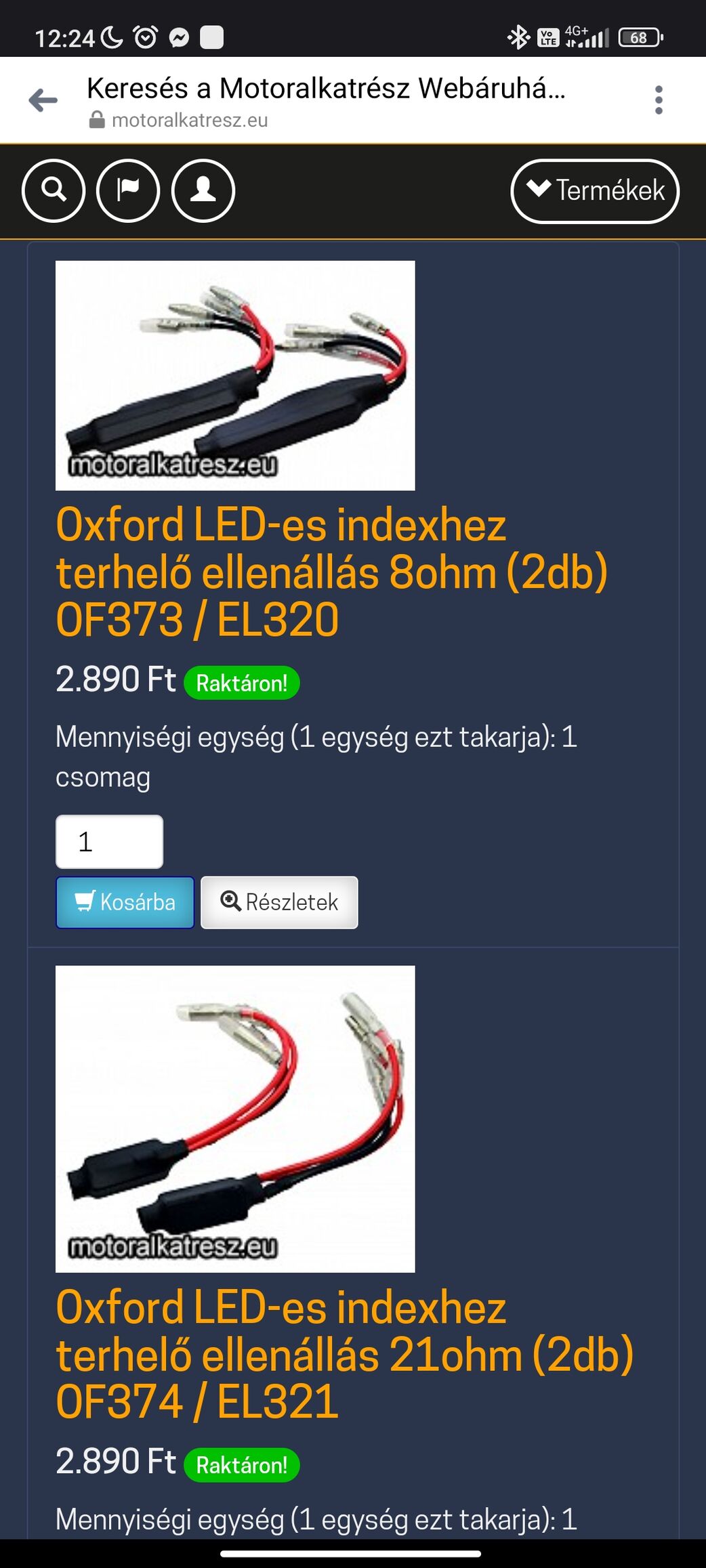This screenshot has height=1568, width=706.
Task: Tap the flag icon in header
Action: (x=128, y=190)
